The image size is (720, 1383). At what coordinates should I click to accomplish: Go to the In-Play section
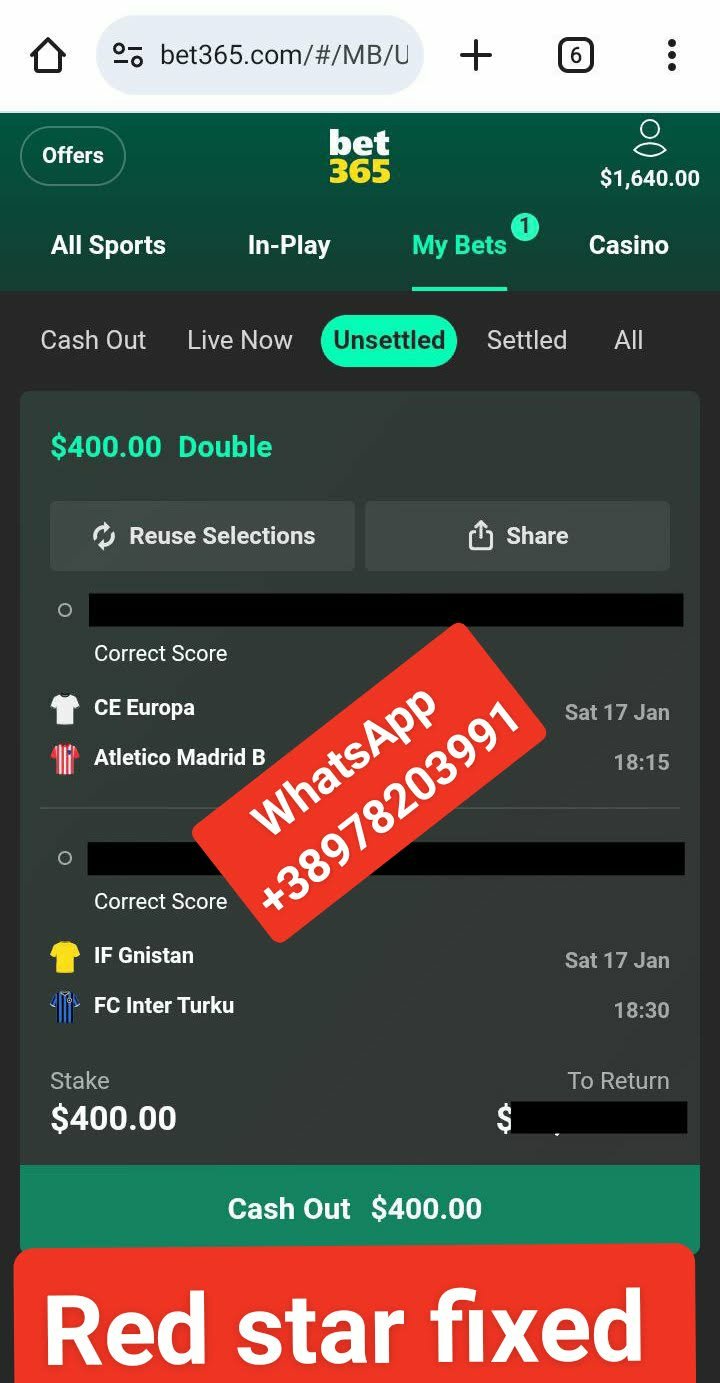[x=289, y=246]
